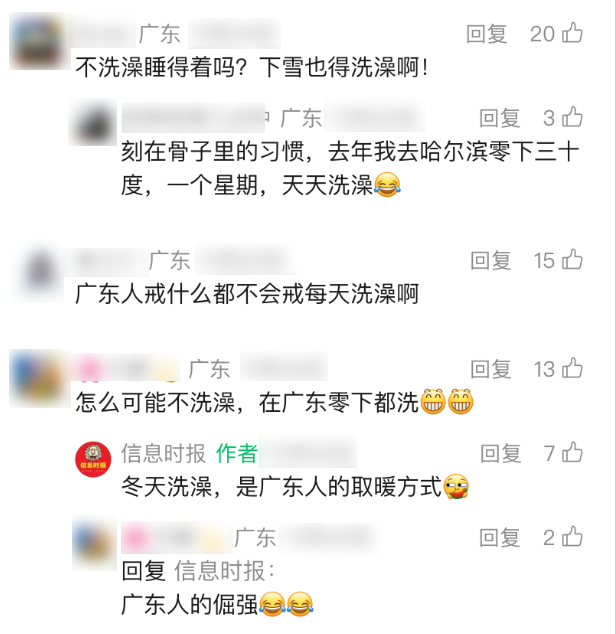Screen dimensions: 616x634
Task: Reply to '怎么可能不洗澡，在广东零下都洗'
Action: click(x=491, y=369)
